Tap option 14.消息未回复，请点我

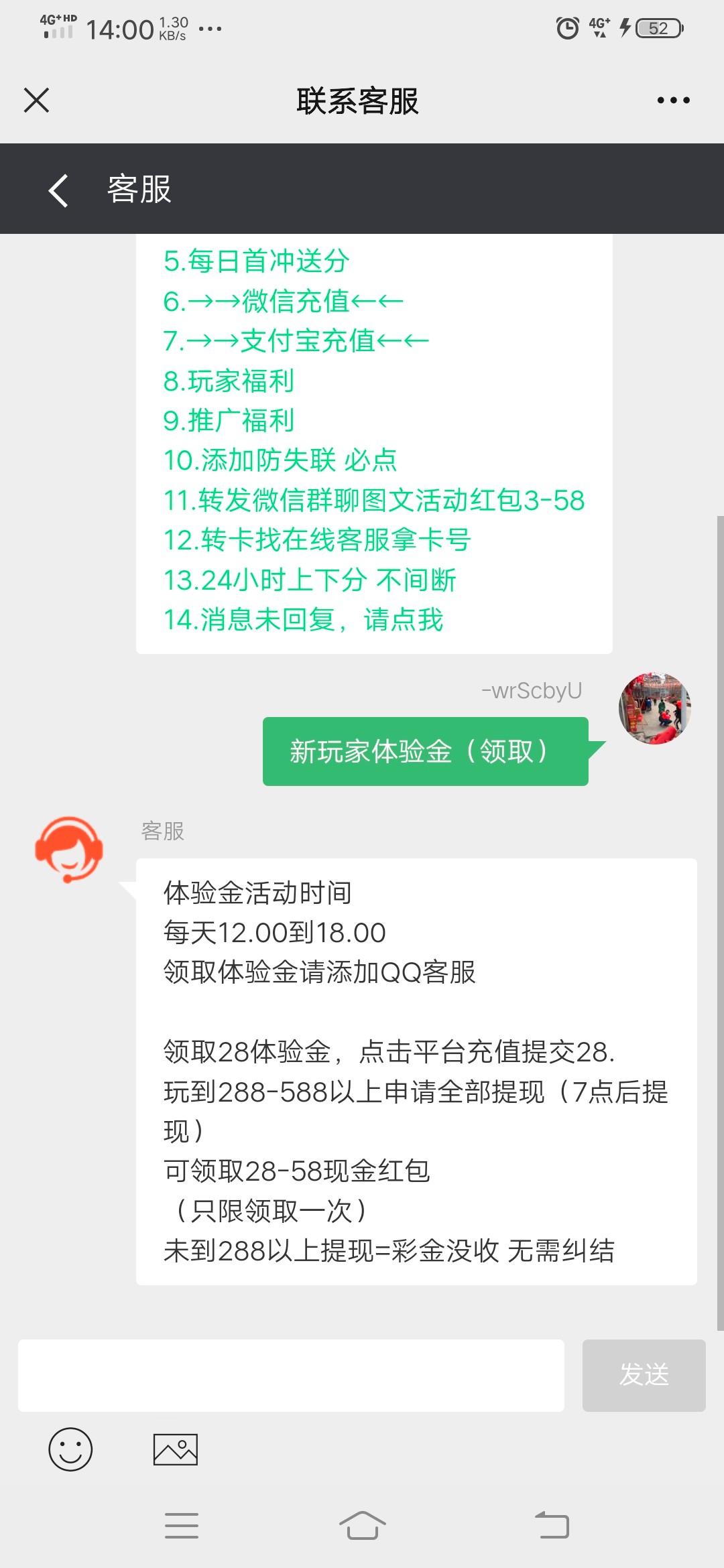tap(303, 620)
